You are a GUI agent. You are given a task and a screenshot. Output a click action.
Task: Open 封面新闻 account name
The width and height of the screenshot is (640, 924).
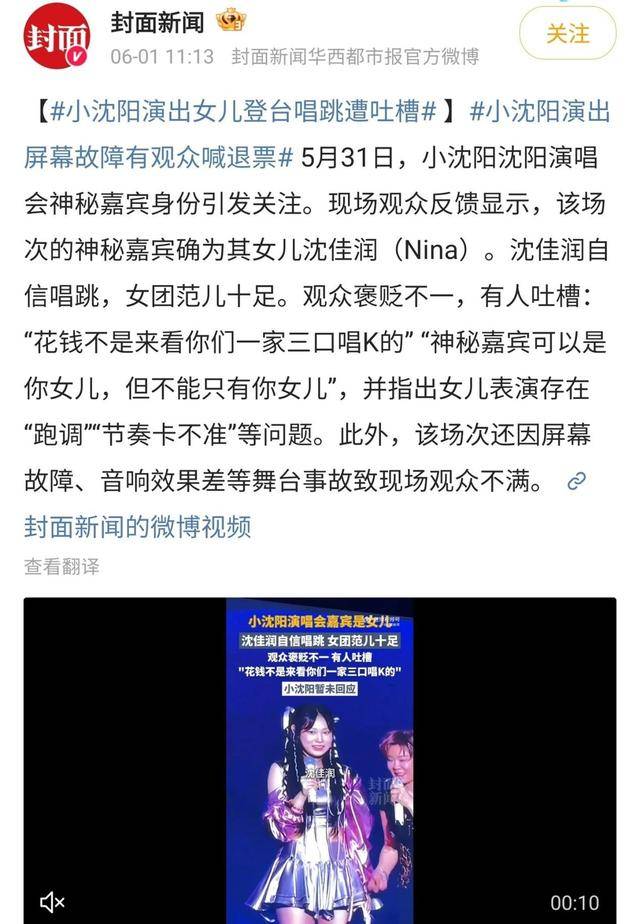point(157,22)
